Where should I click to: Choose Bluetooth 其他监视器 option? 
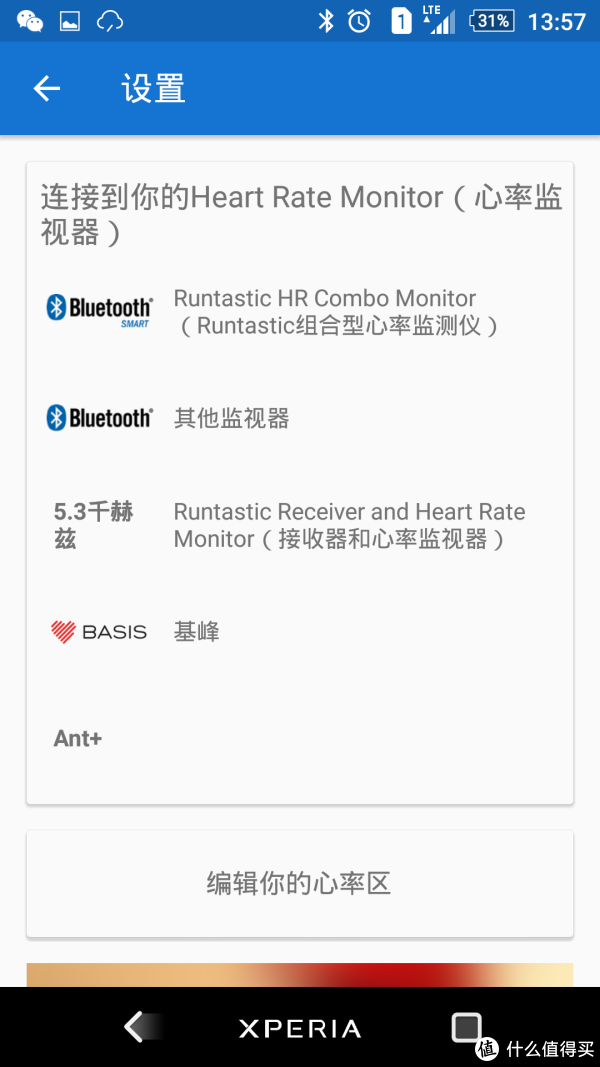[299, 418]
